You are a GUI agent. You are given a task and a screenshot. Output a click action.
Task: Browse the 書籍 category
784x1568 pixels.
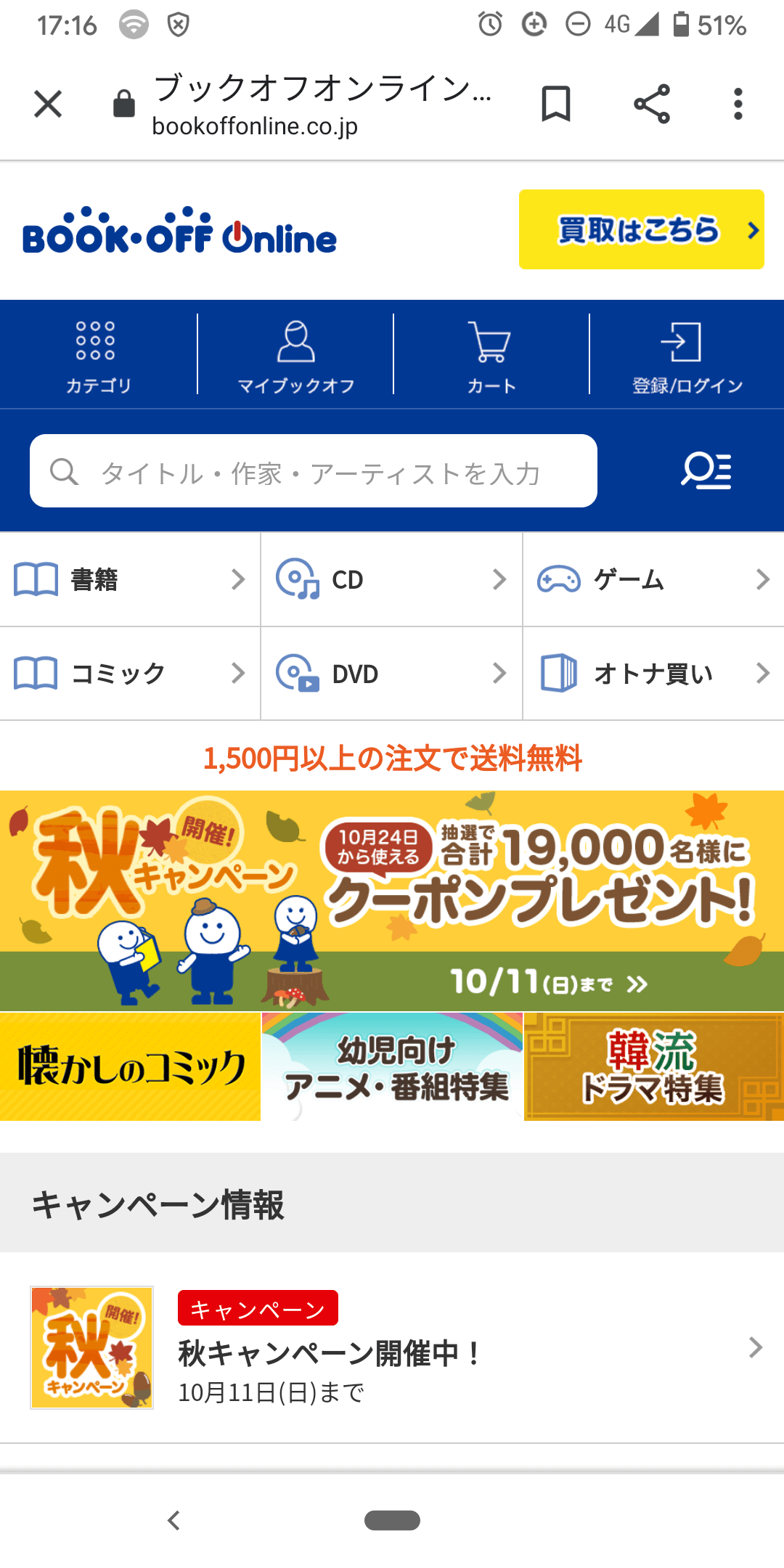click(x=130, y=579)
